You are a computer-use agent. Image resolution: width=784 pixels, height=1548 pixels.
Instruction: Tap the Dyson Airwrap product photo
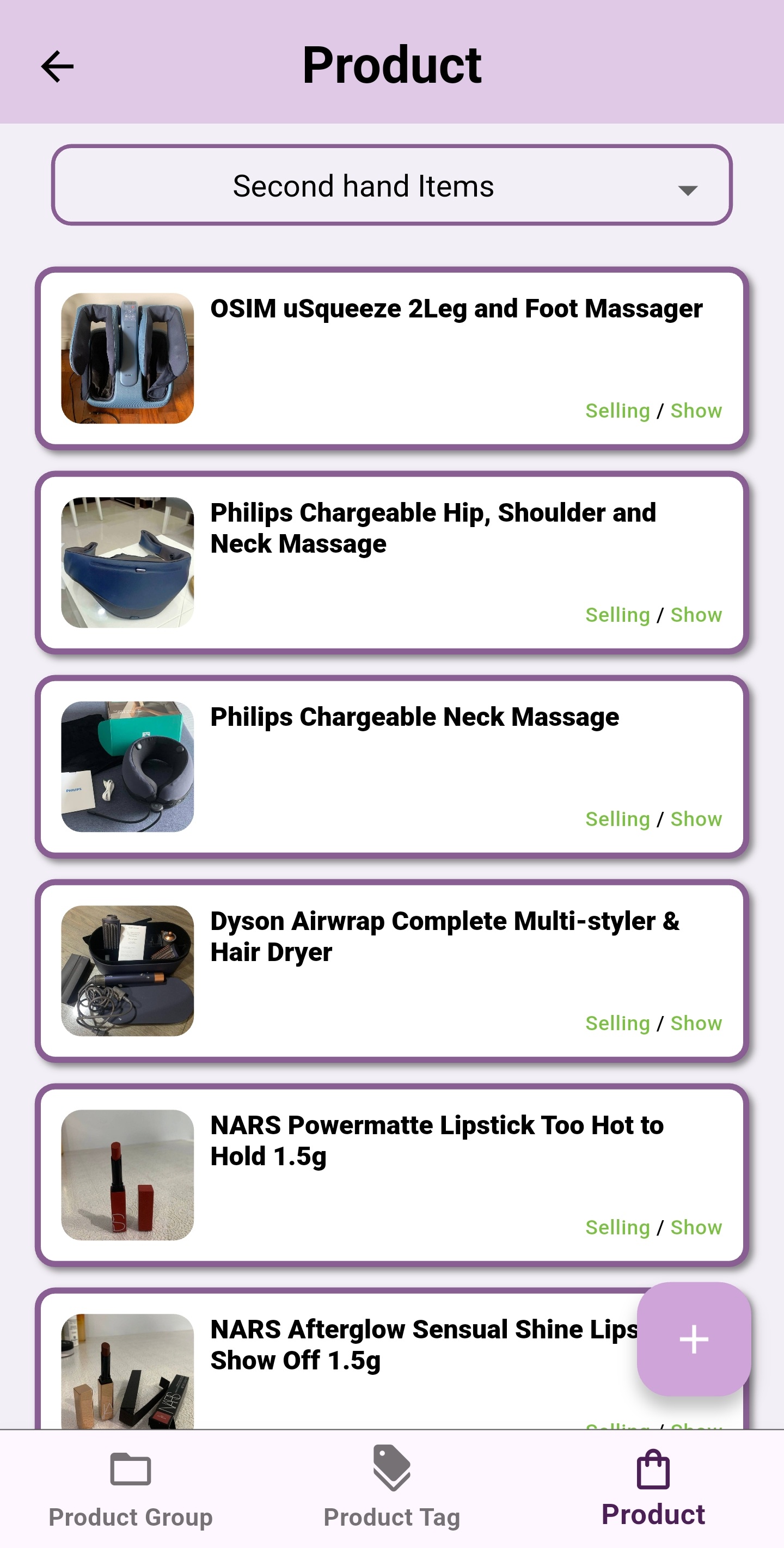127,969
